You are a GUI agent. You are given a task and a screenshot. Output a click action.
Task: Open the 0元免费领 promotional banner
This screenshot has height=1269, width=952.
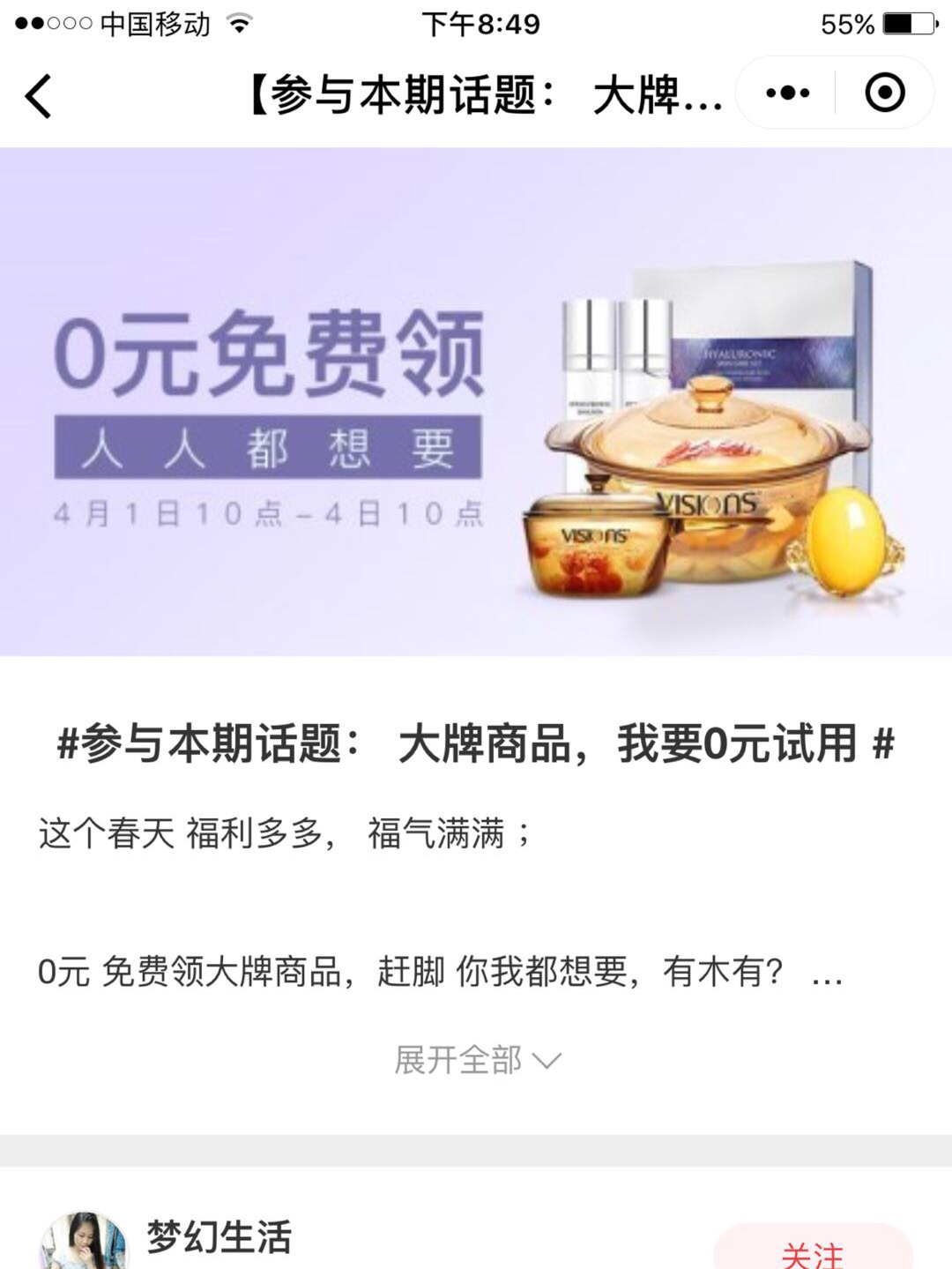(x=476, y=402)
